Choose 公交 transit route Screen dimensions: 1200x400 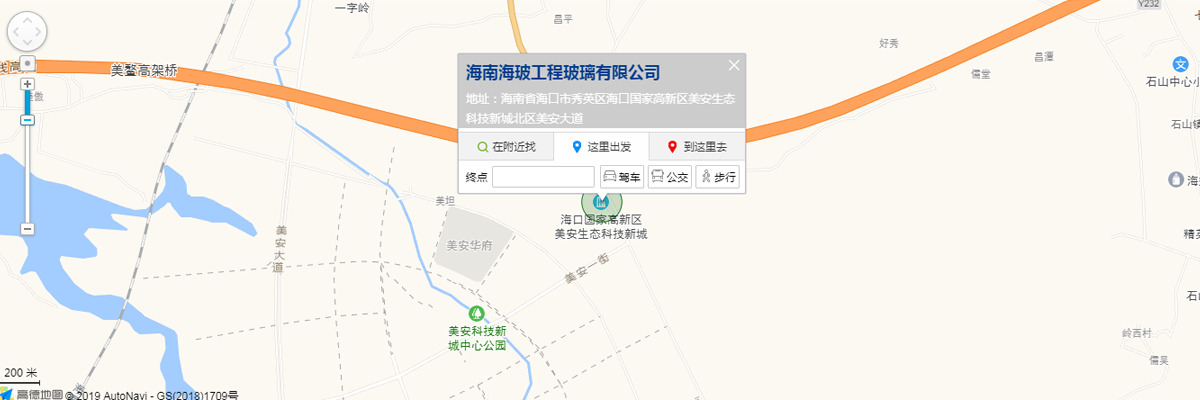coord(669,177)
